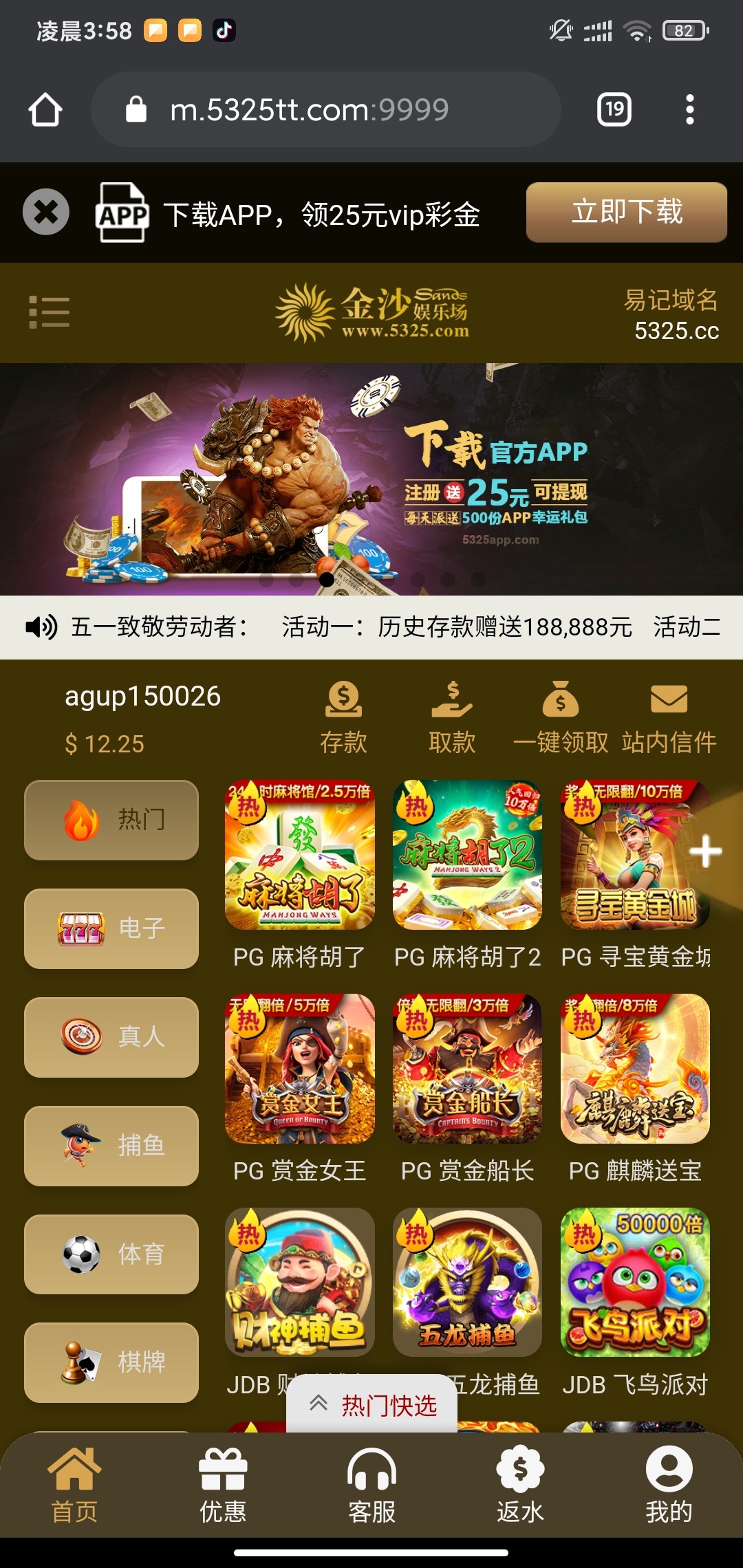The width and height of the screenshot is (743, 1568).
Task: Switch to the 捕鱼 category
Action: 111,1145
